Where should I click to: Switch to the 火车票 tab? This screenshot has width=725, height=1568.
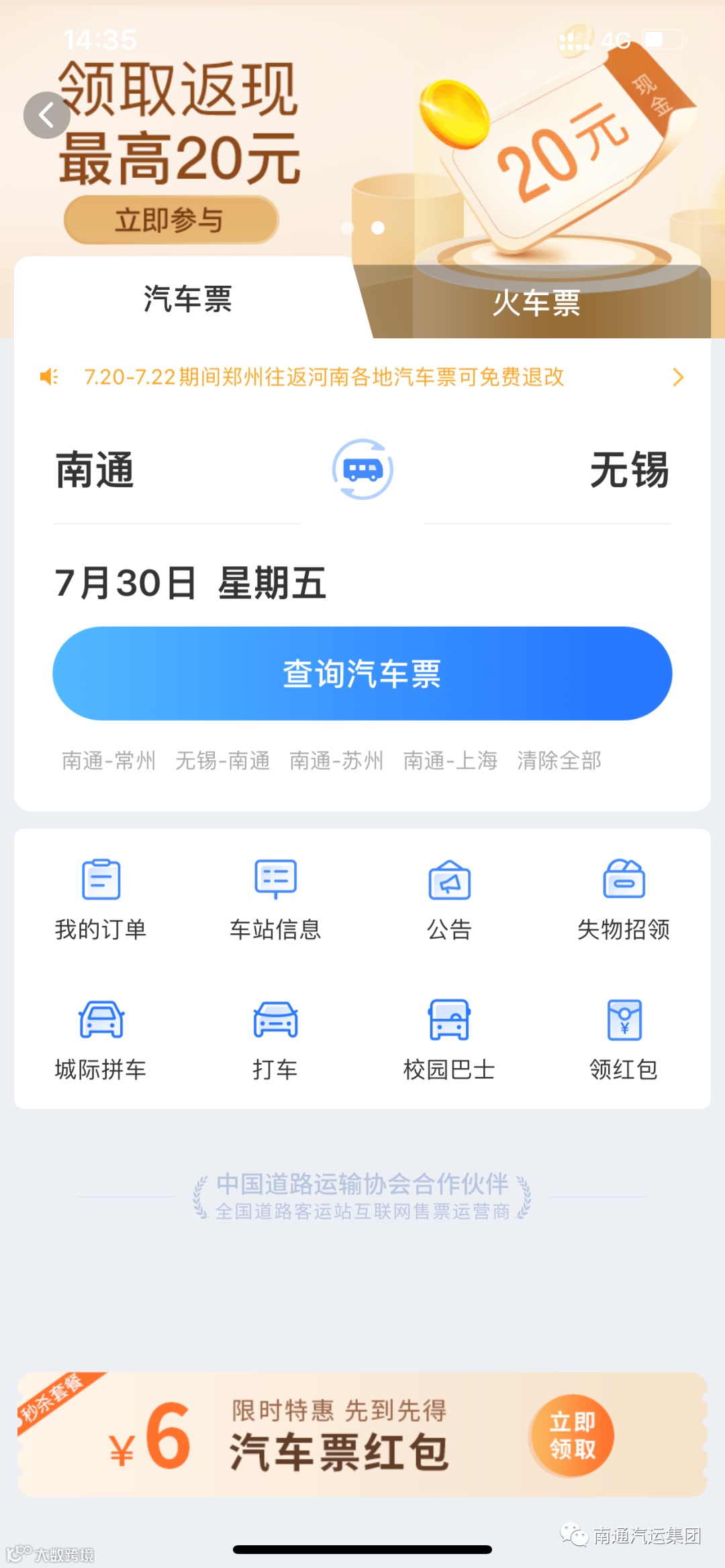536,303
